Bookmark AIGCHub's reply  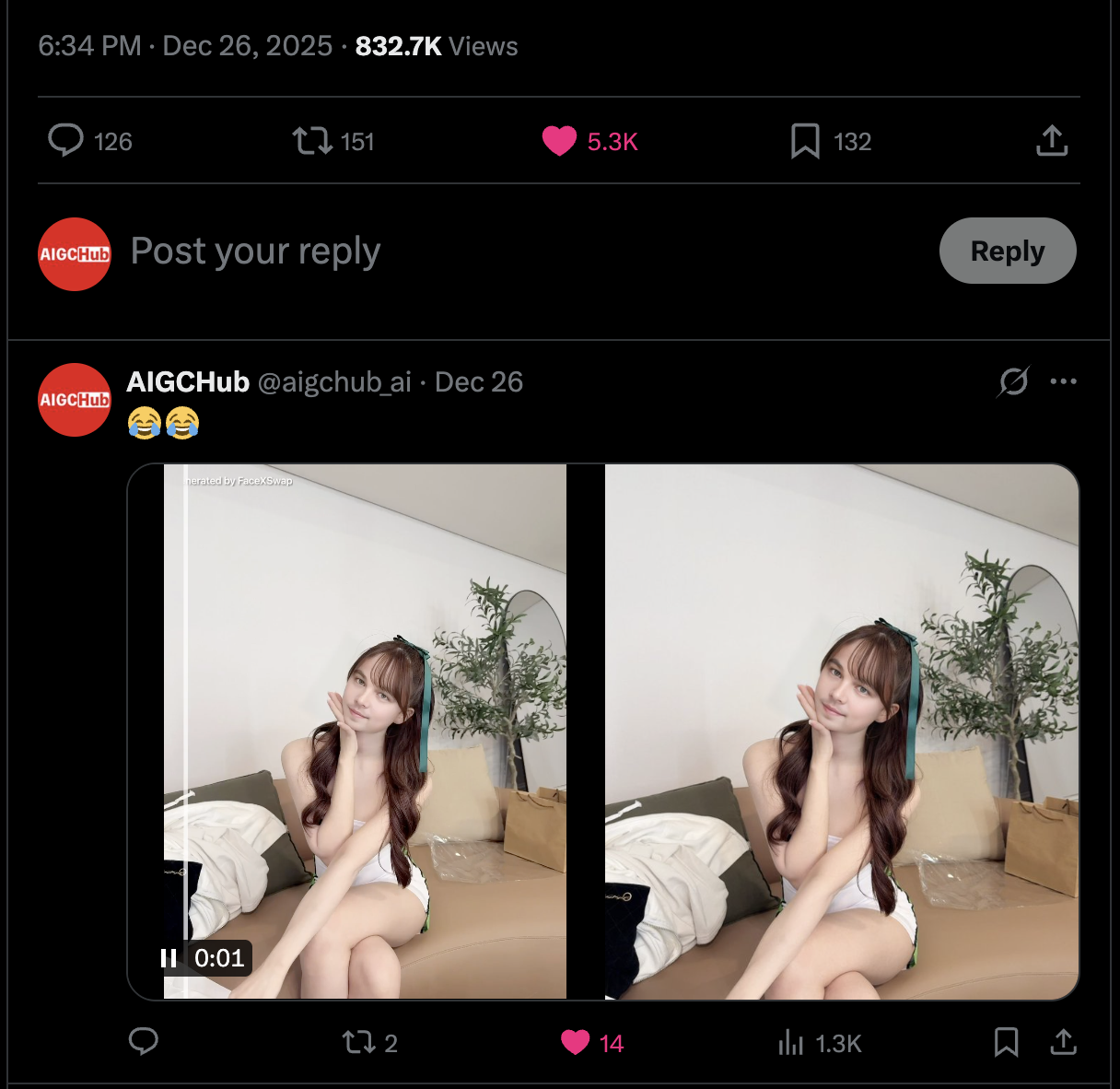pyautogui.click(x=1006, y=1042)
